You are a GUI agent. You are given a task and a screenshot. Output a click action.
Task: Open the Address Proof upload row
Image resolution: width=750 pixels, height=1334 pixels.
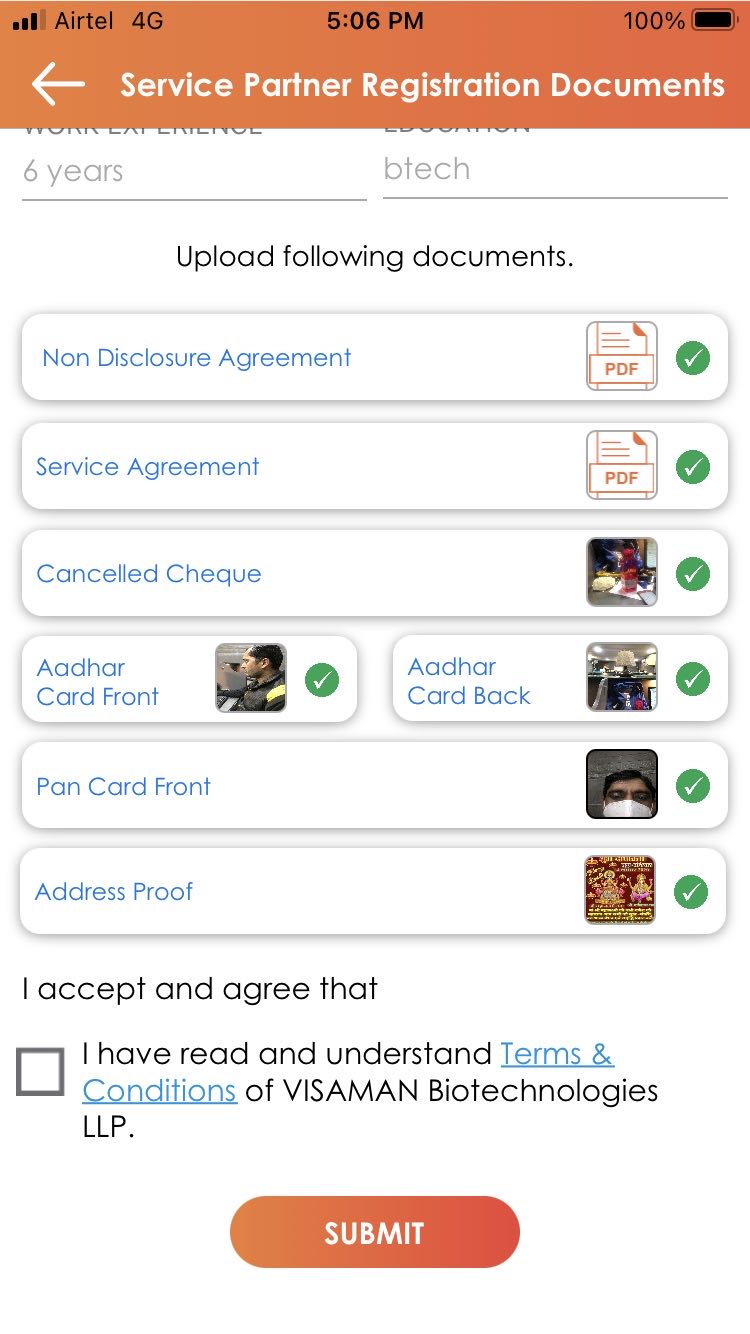coord(373,891)
